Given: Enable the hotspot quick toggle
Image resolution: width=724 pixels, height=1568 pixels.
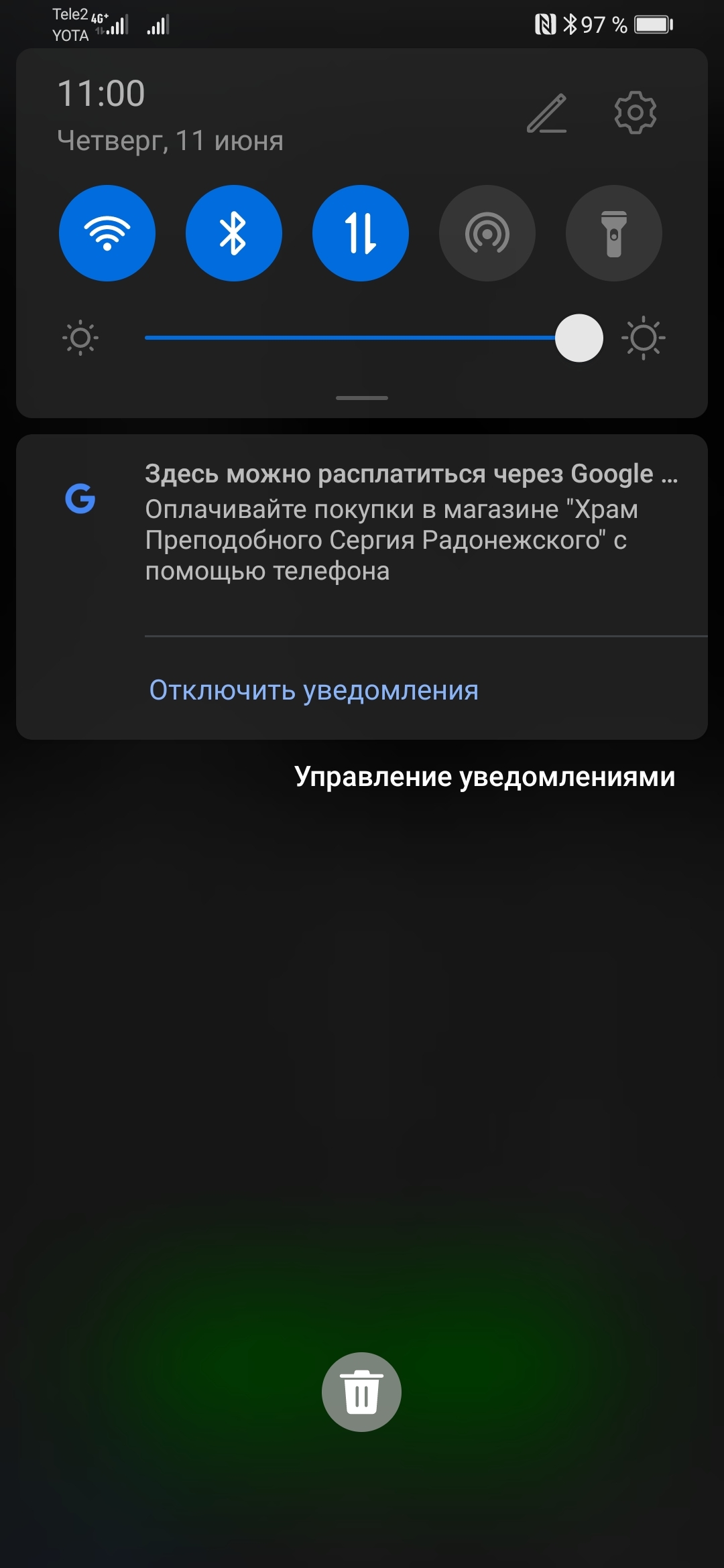Looking at the screenshot, I should click(x=487, y=233).
